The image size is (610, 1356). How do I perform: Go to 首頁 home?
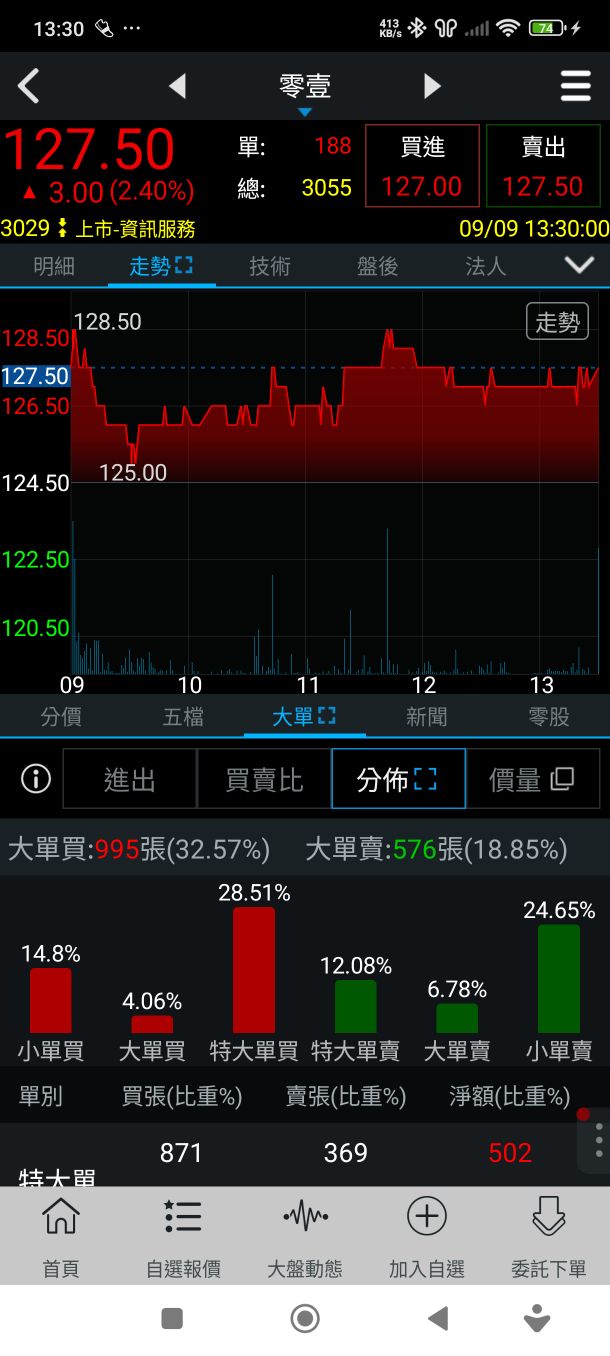coord(61,1237)
